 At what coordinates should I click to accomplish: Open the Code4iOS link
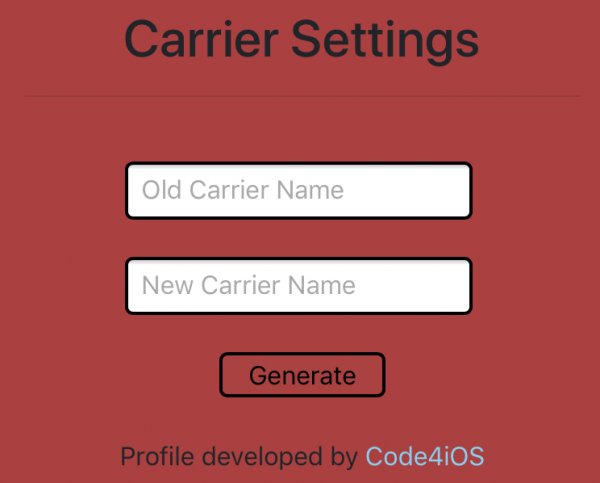425,457
